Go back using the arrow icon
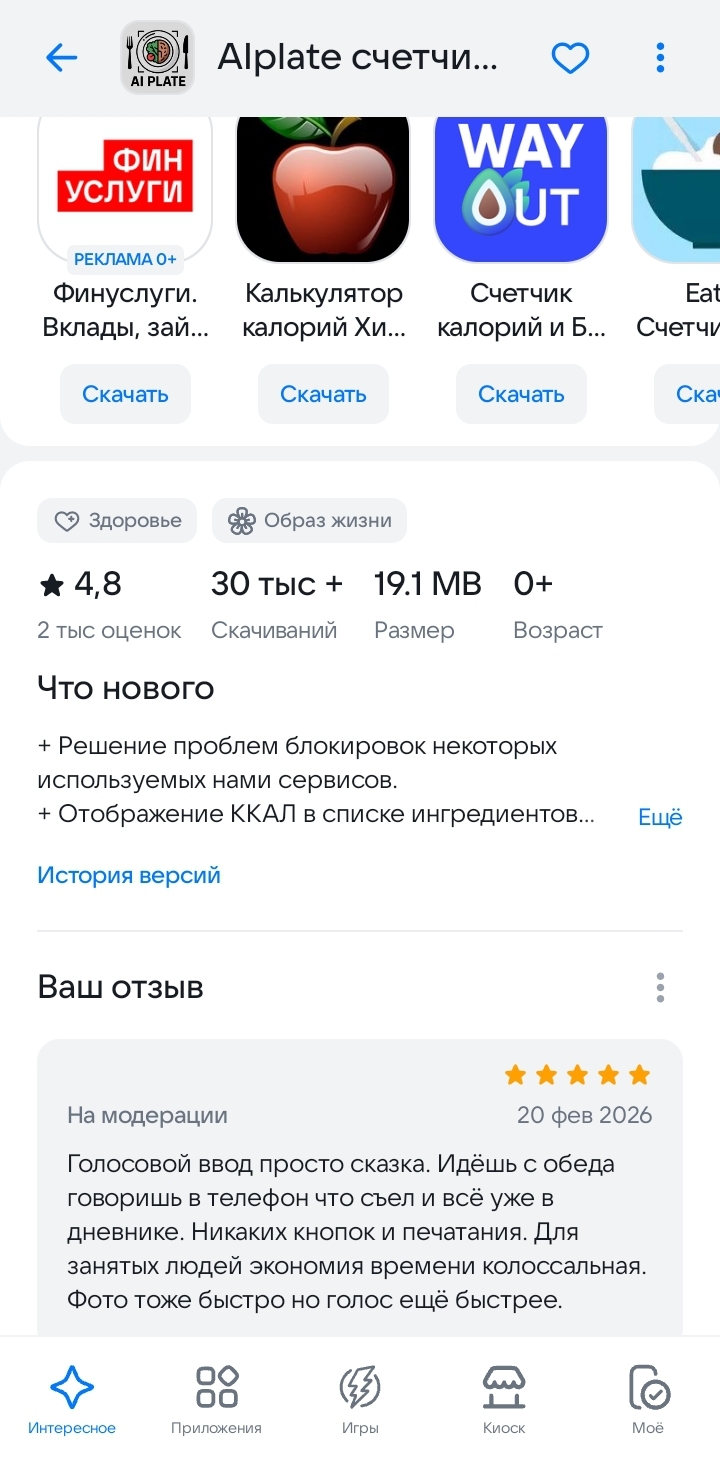 point(62,58)
